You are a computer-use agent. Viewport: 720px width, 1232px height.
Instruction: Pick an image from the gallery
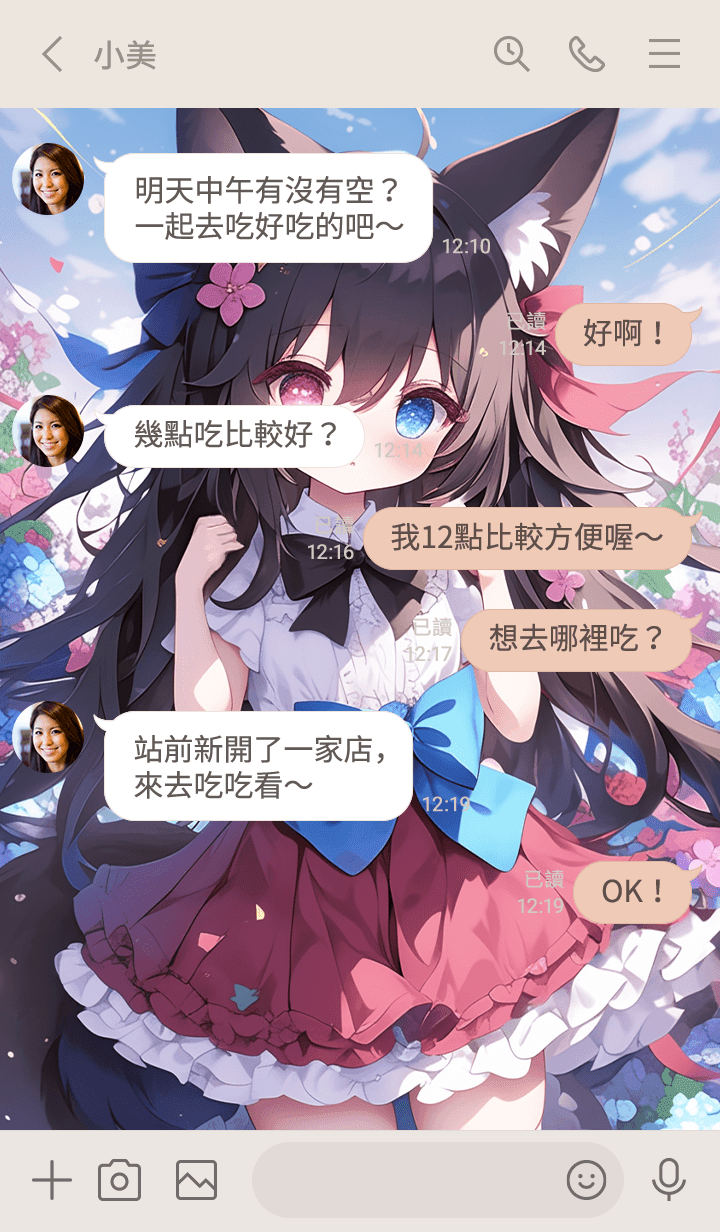pyautogui.click(x=196, y=1181)
